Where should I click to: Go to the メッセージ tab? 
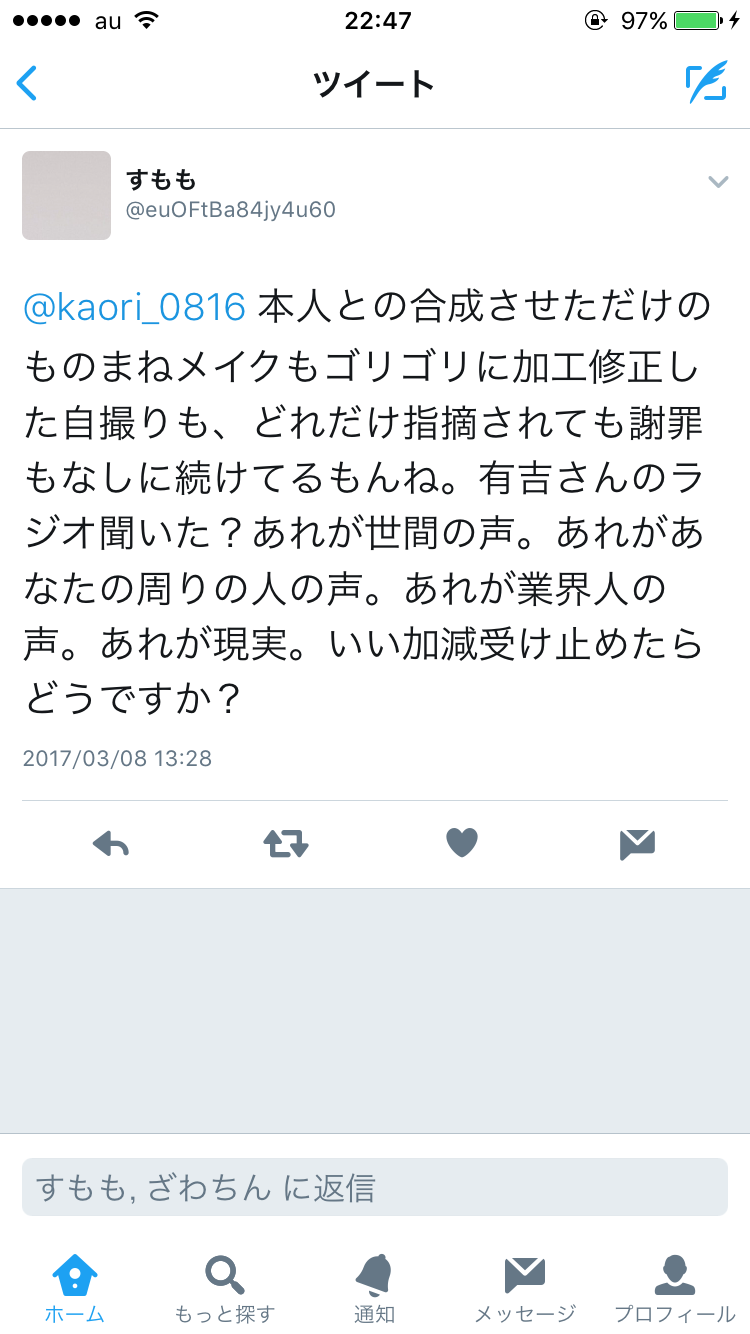point(524,1288)
